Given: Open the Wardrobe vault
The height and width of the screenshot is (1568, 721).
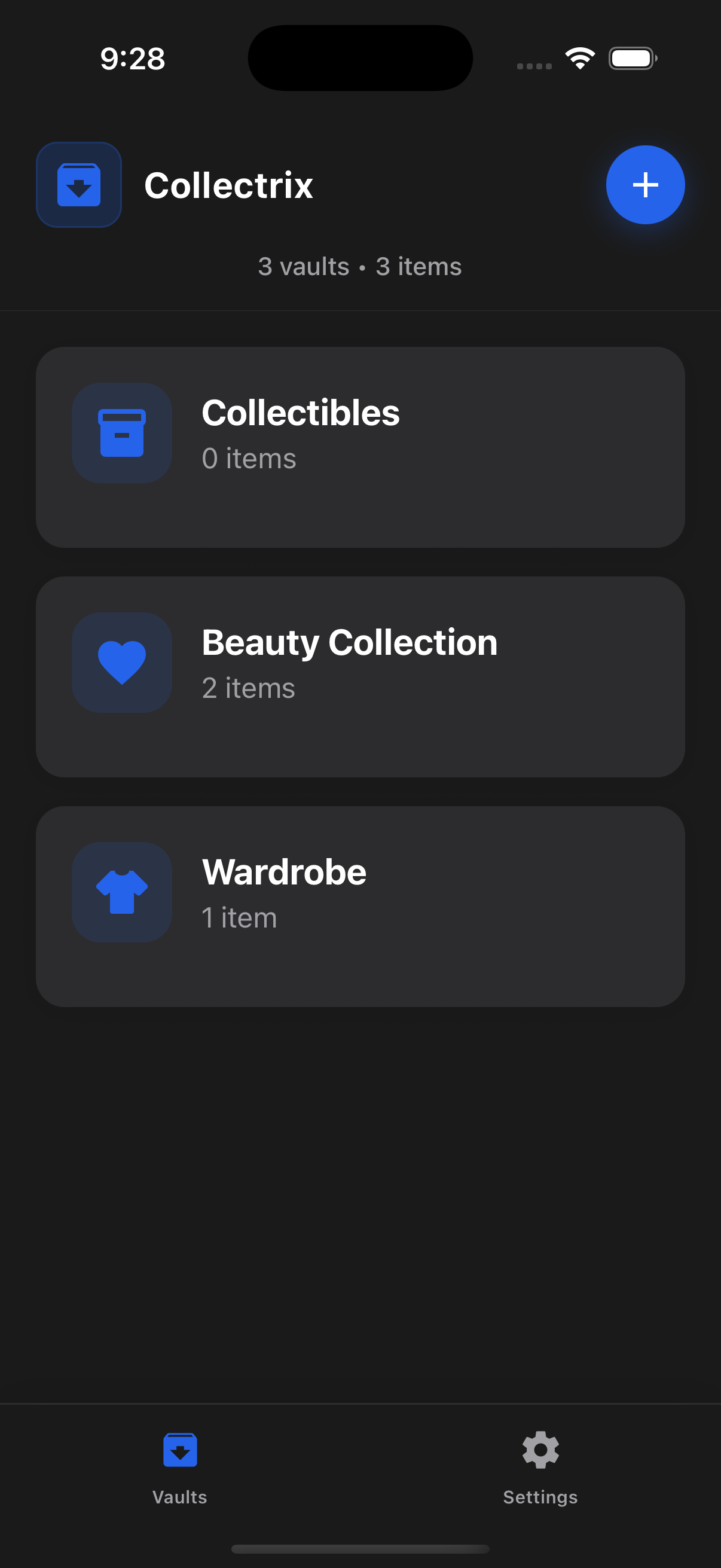Looking at the screenshot, I should [x=360, y=905].
